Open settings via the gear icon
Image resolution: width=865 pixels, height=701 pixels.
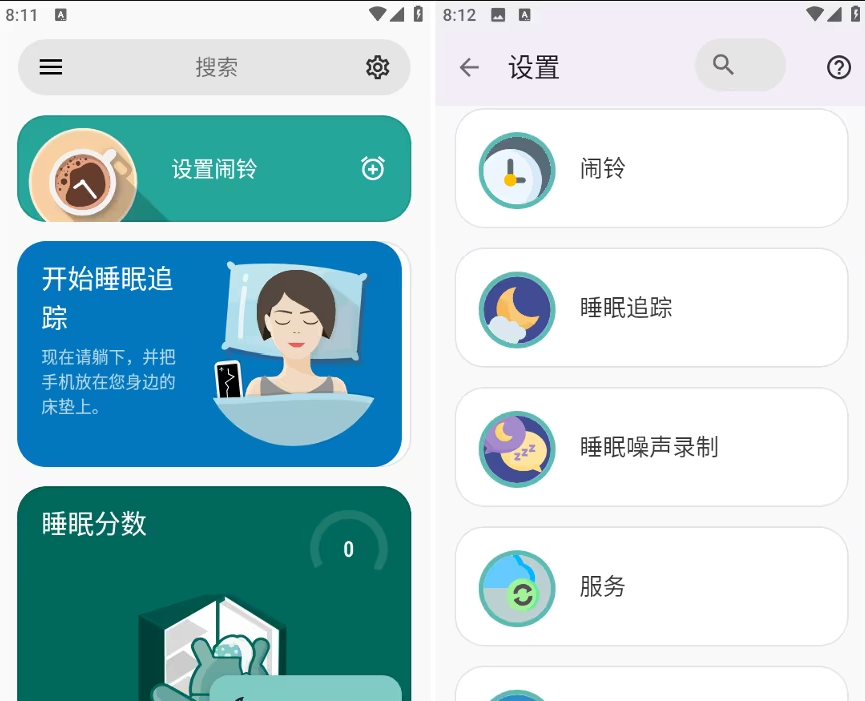377,67
